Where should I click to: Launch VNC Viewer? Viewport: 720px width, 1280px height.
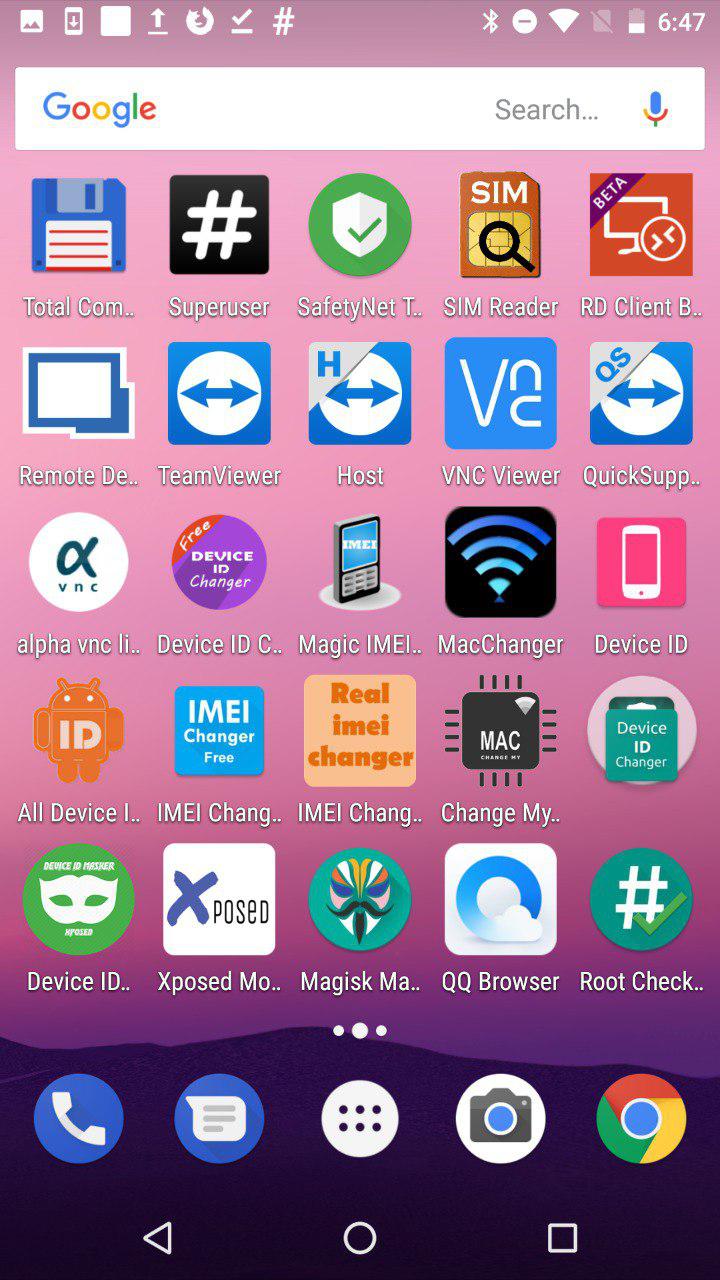[500, 394]
